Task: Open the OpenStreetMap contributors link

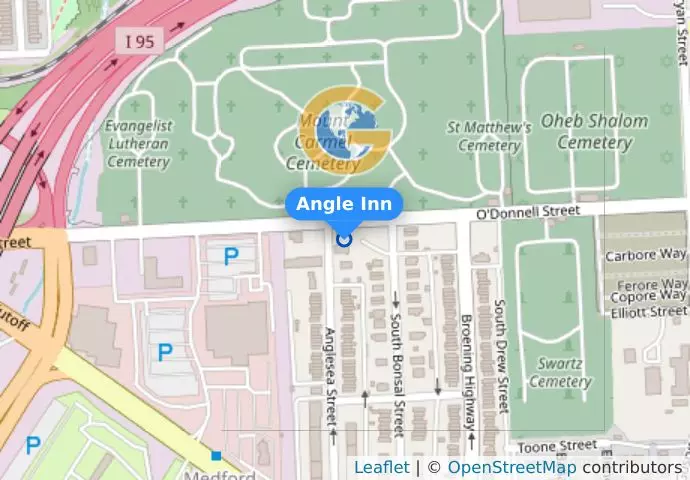Action: pyautogui.click(x=511, y=467)
